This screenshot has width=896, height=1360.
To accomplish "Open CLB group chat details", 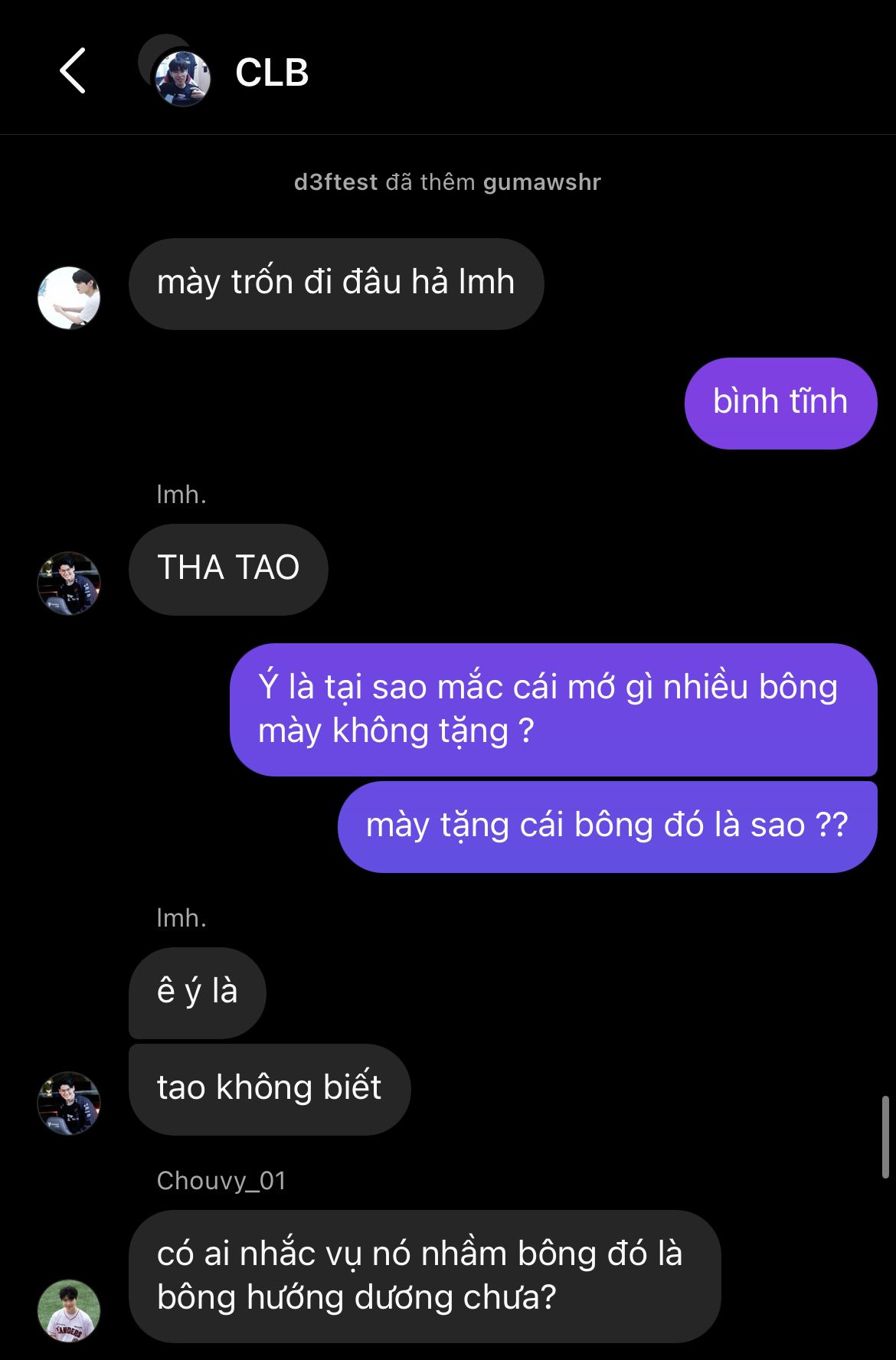I will pyautogui.click(x=271, y=73).
